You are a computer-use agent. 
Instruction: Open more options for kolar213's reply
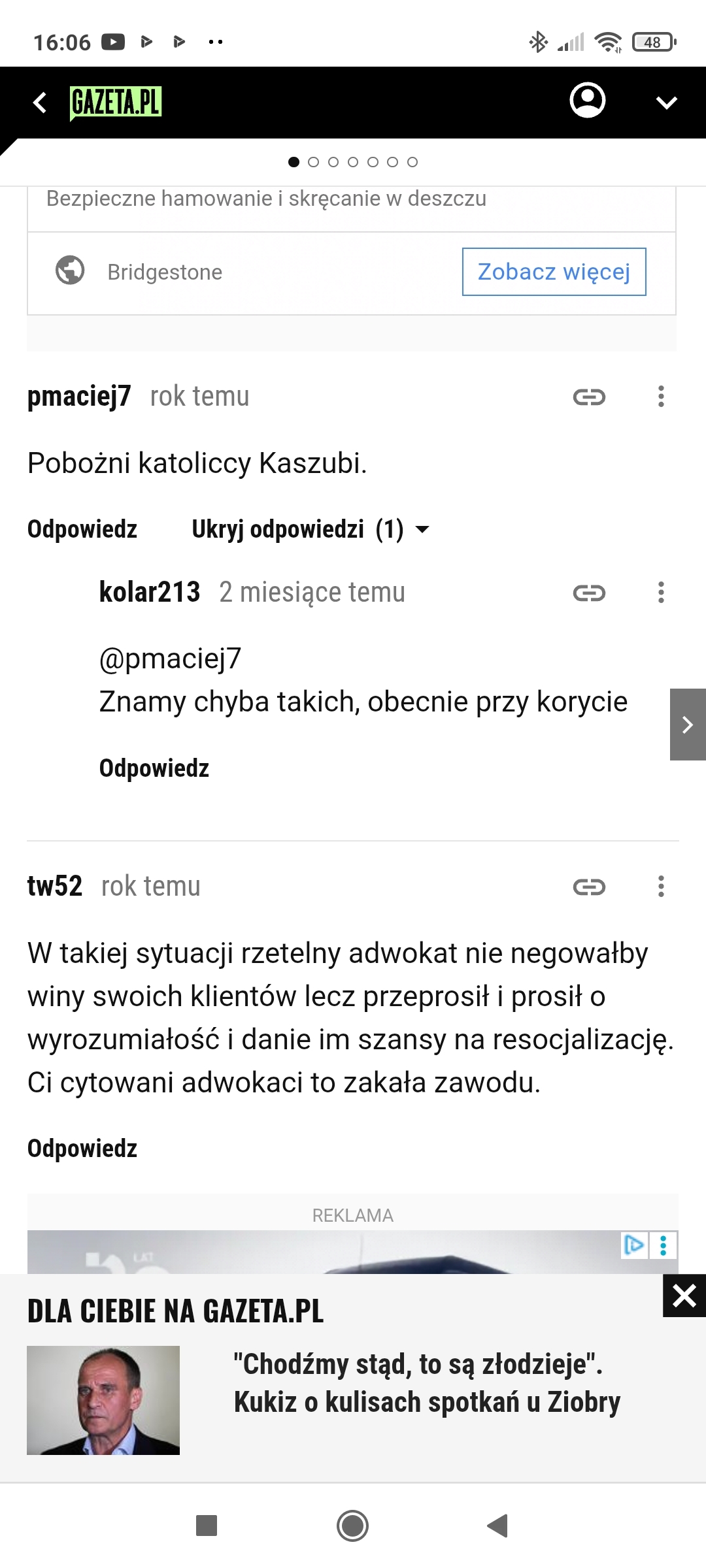[x=661, y=593]
